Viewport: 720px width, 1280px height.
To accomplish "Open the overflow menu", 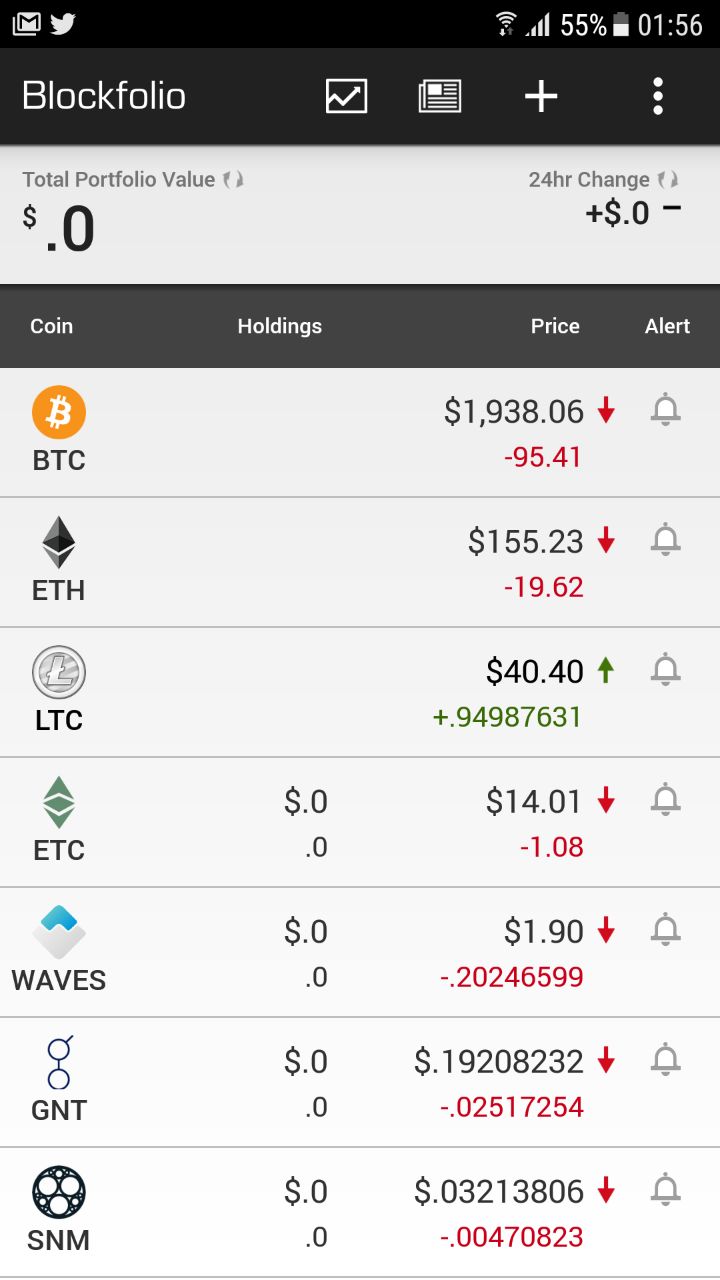I will [x=657, y=96].
